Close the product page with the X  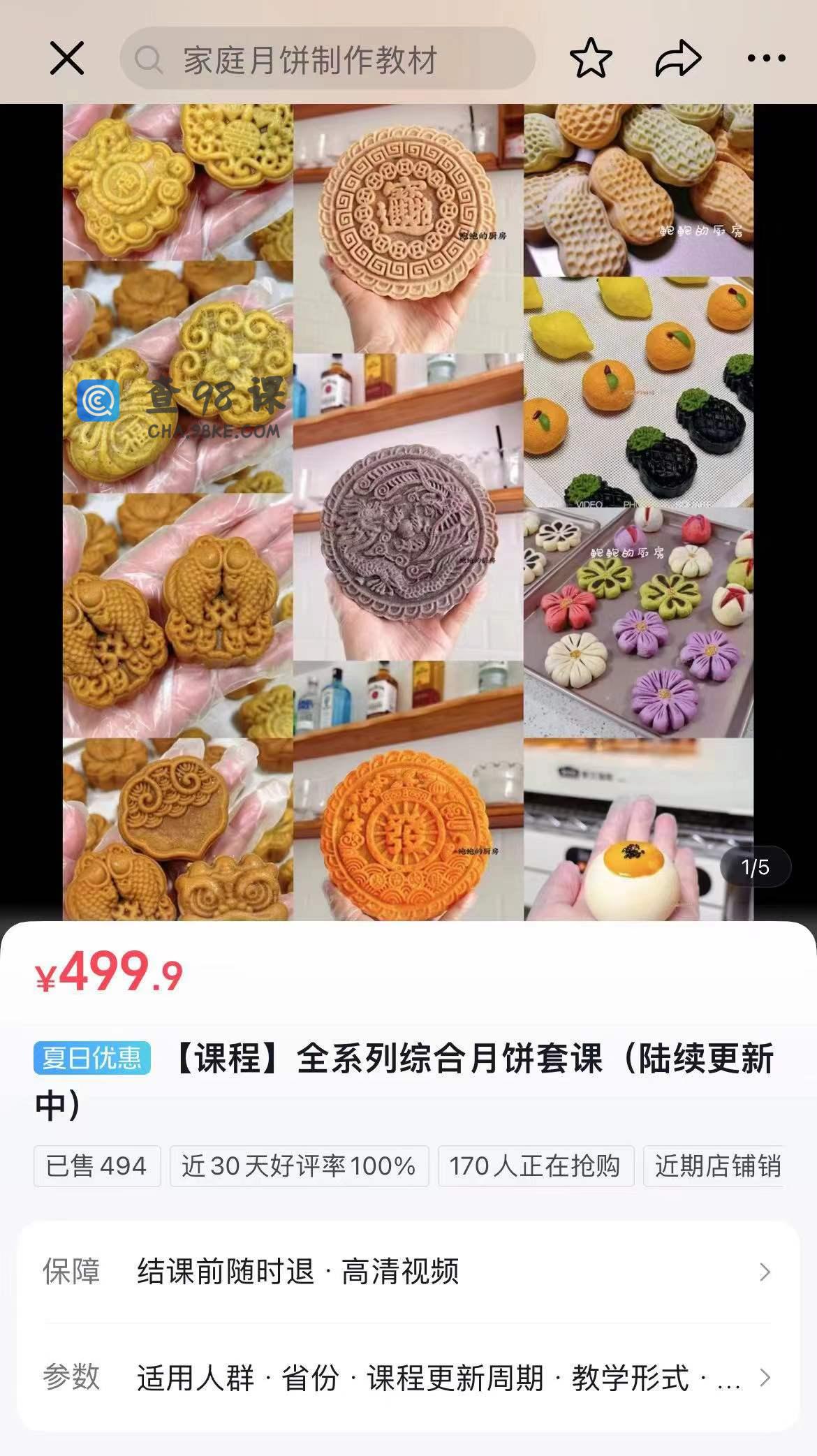click(67, 58)
